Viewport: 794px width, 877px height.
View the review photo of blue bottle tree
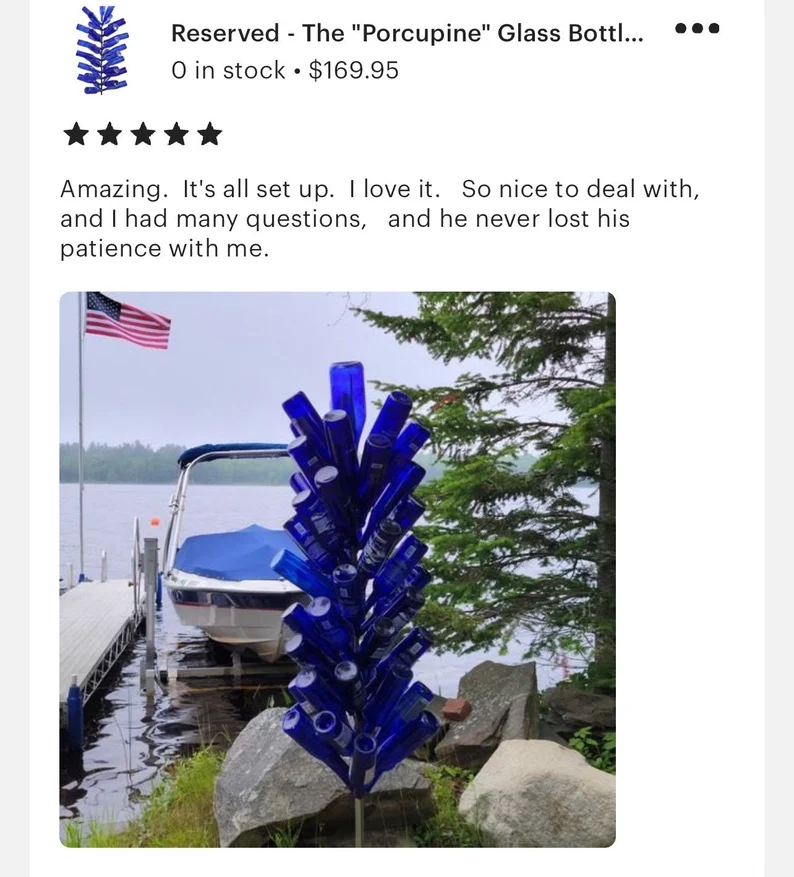(337, 569)
